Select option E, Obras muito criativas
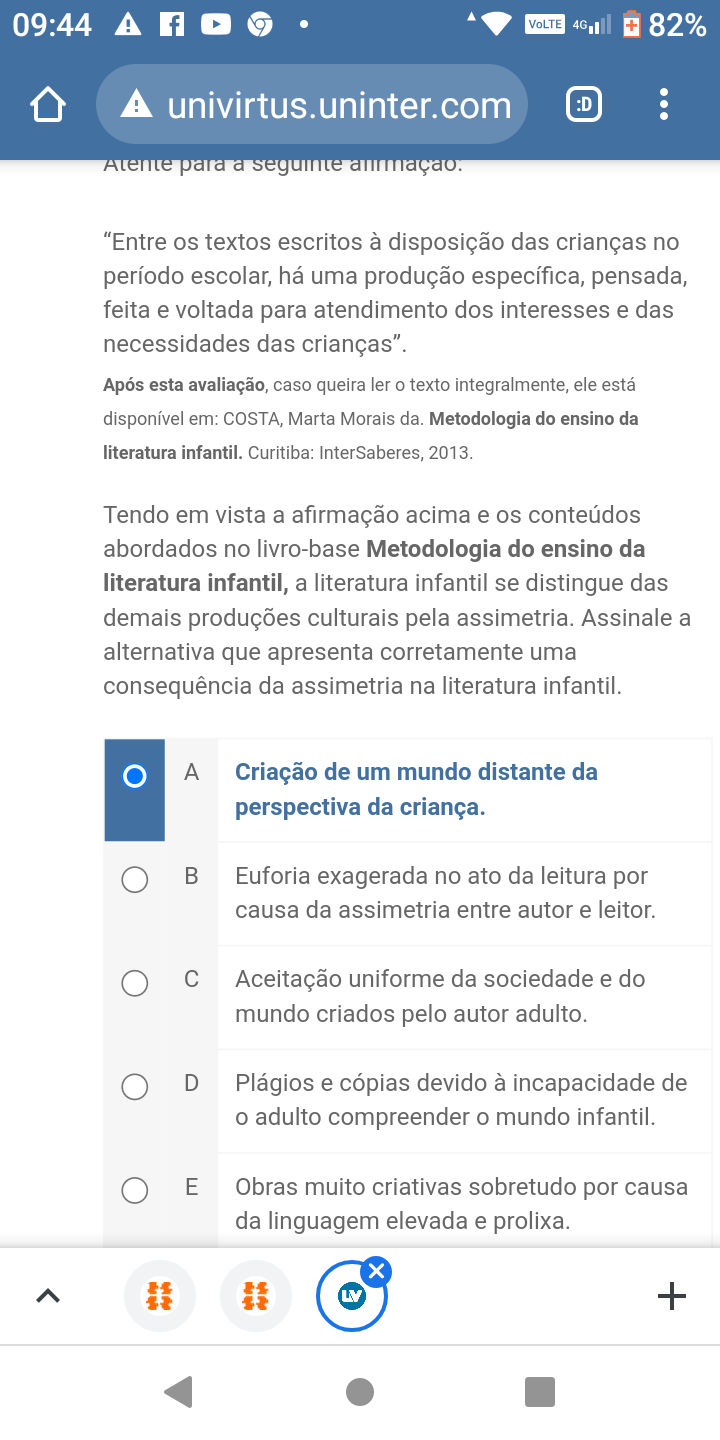 pos(135,1190)
